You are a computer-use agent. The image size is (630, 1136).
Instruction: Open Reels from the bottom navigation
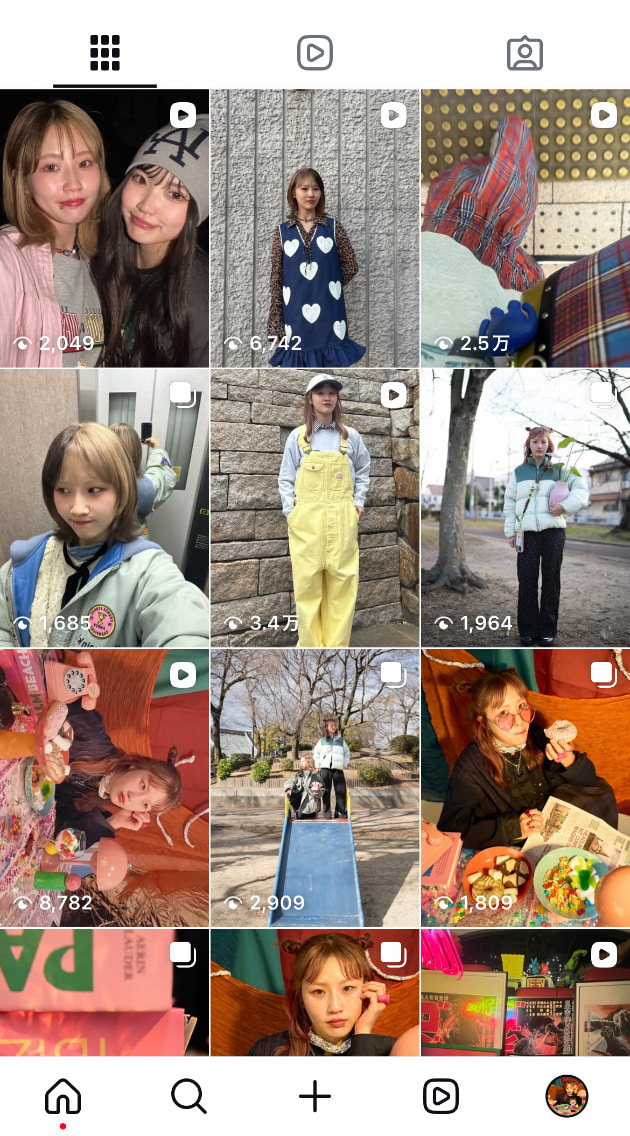(441, 1096)
